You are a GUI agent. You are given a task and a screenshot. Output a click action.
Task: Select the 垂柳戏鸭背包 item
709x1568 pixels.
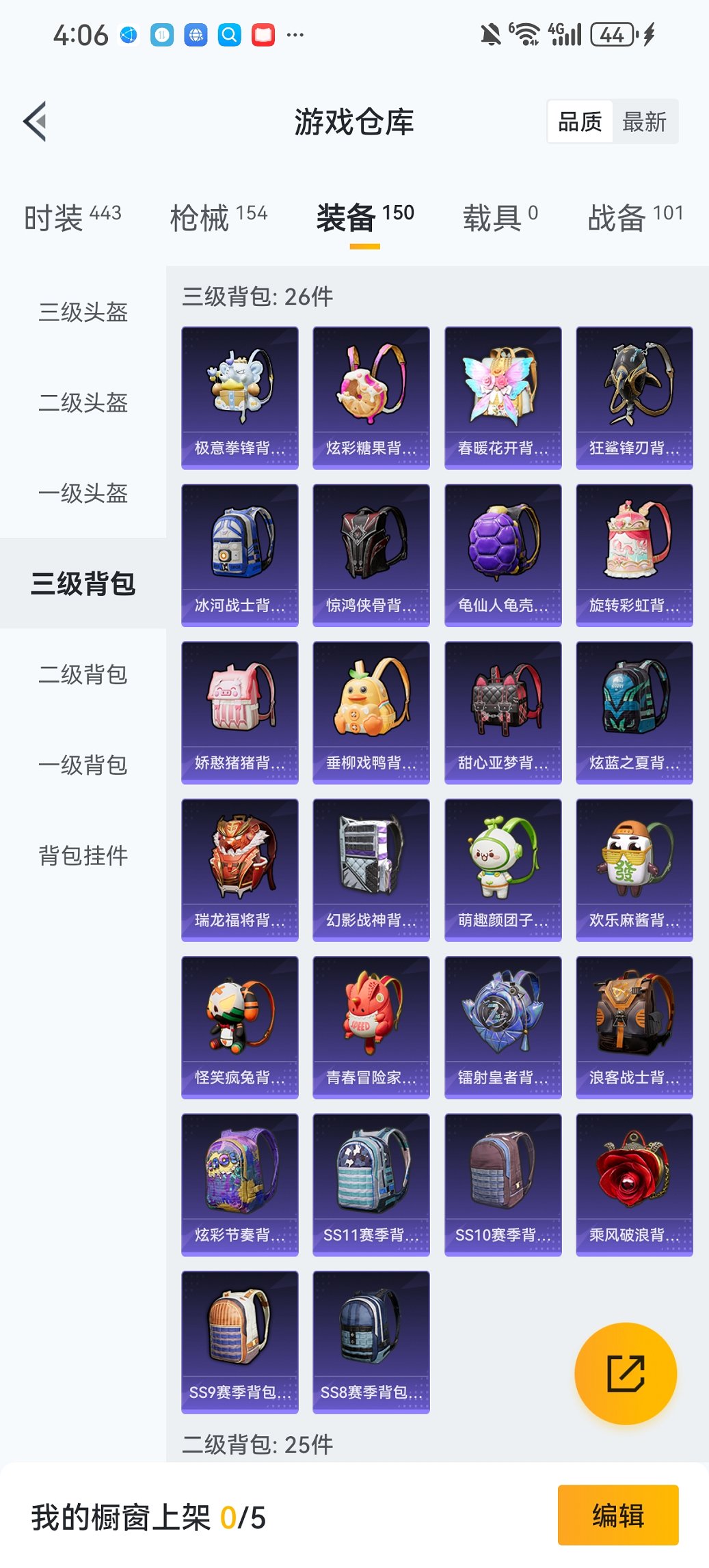(x=371, y=712)
